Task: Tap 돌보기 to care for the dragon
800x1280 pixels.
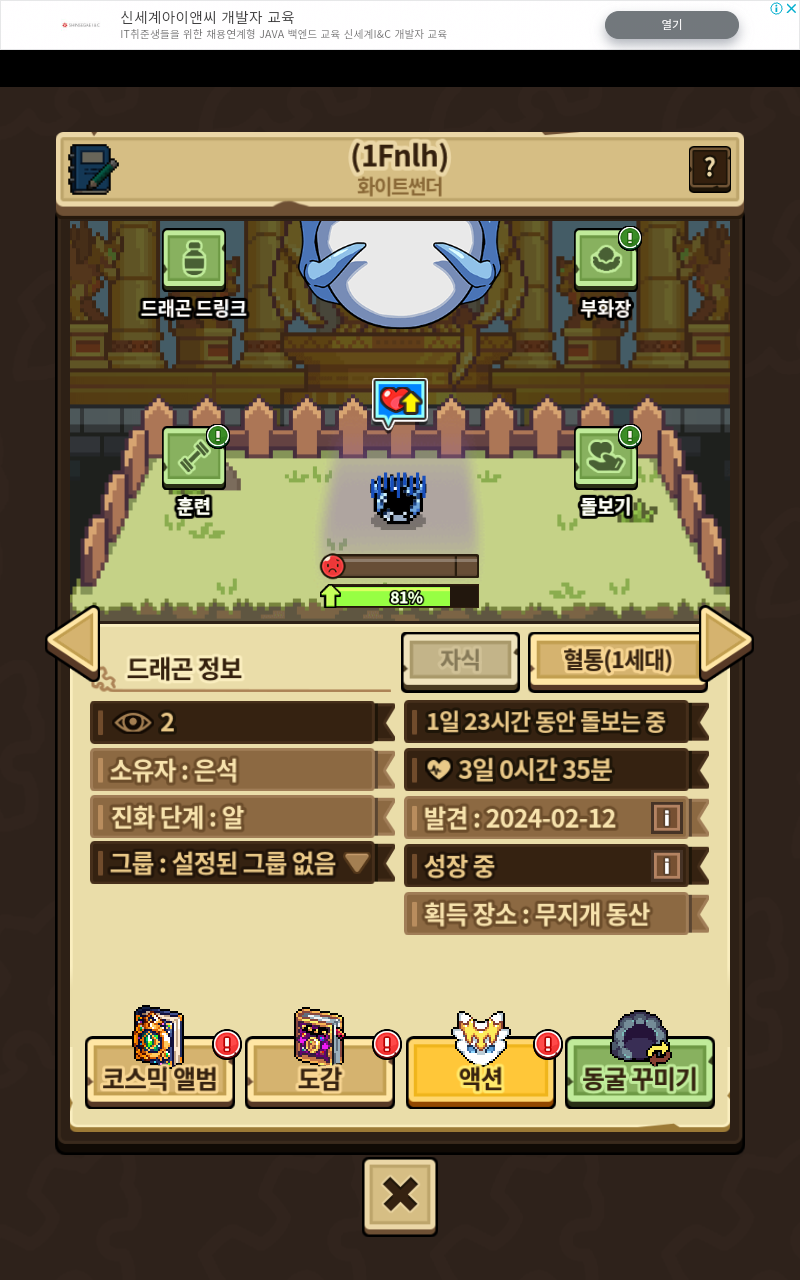Action: tap(605, 458)
